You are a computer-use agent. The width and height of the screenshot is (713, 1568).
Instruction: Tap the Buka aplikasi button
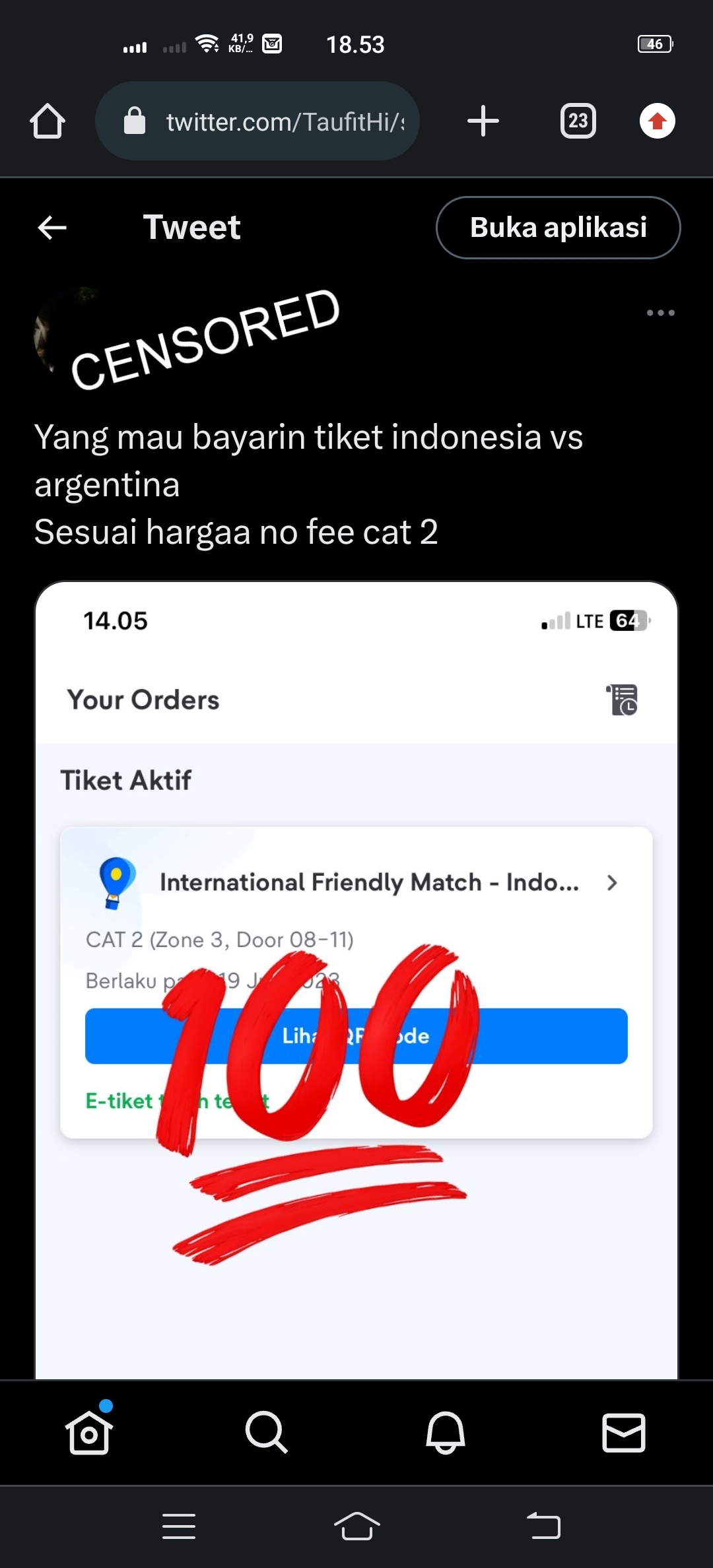[558, 228]
